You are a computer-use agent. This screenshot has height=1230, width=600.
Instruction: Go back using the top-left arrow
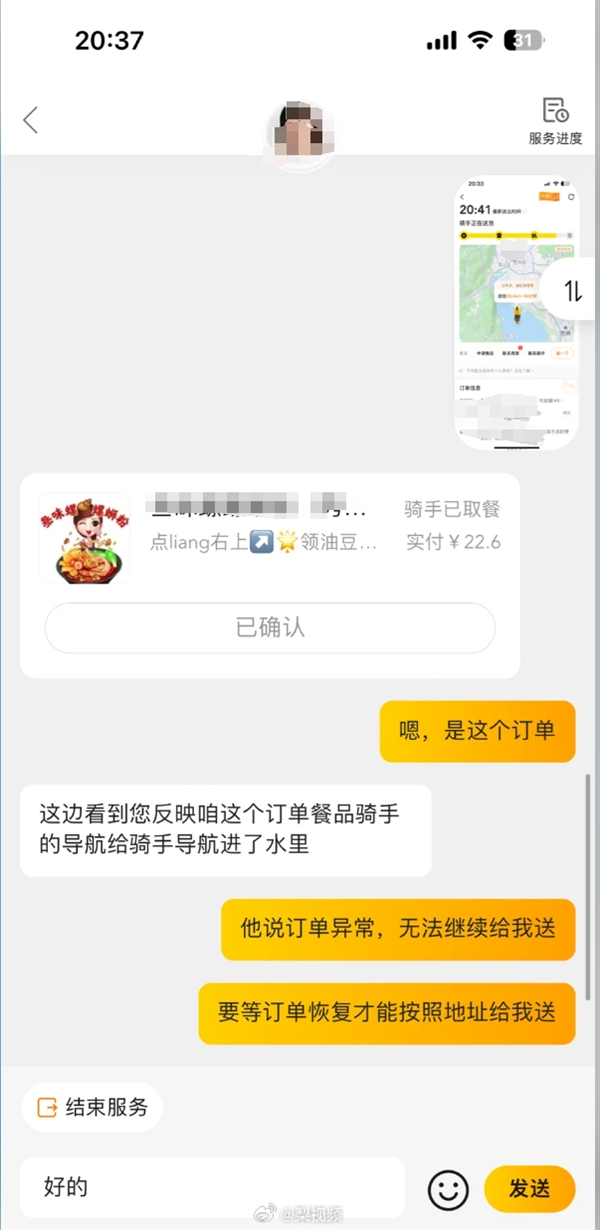31,120
